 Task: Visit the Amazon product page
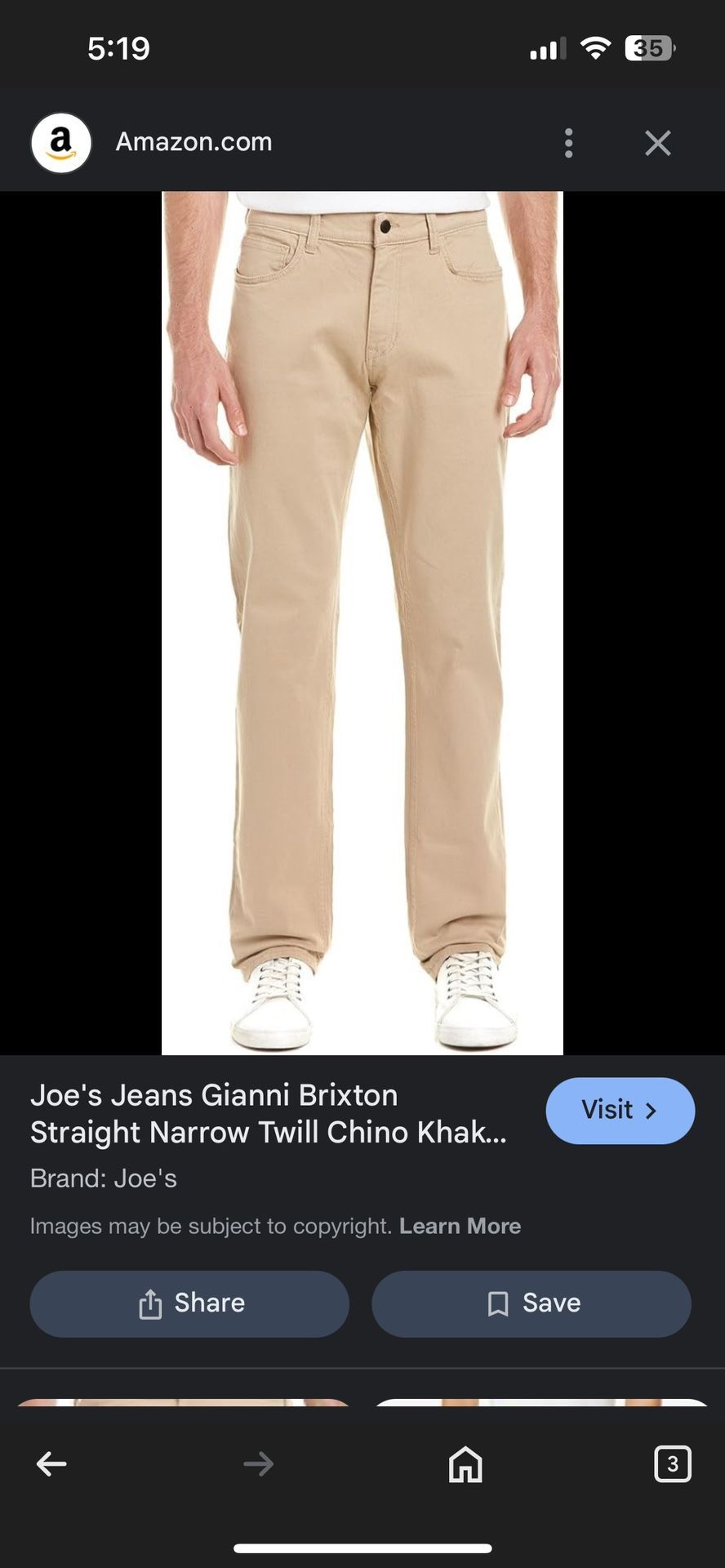620,1111
